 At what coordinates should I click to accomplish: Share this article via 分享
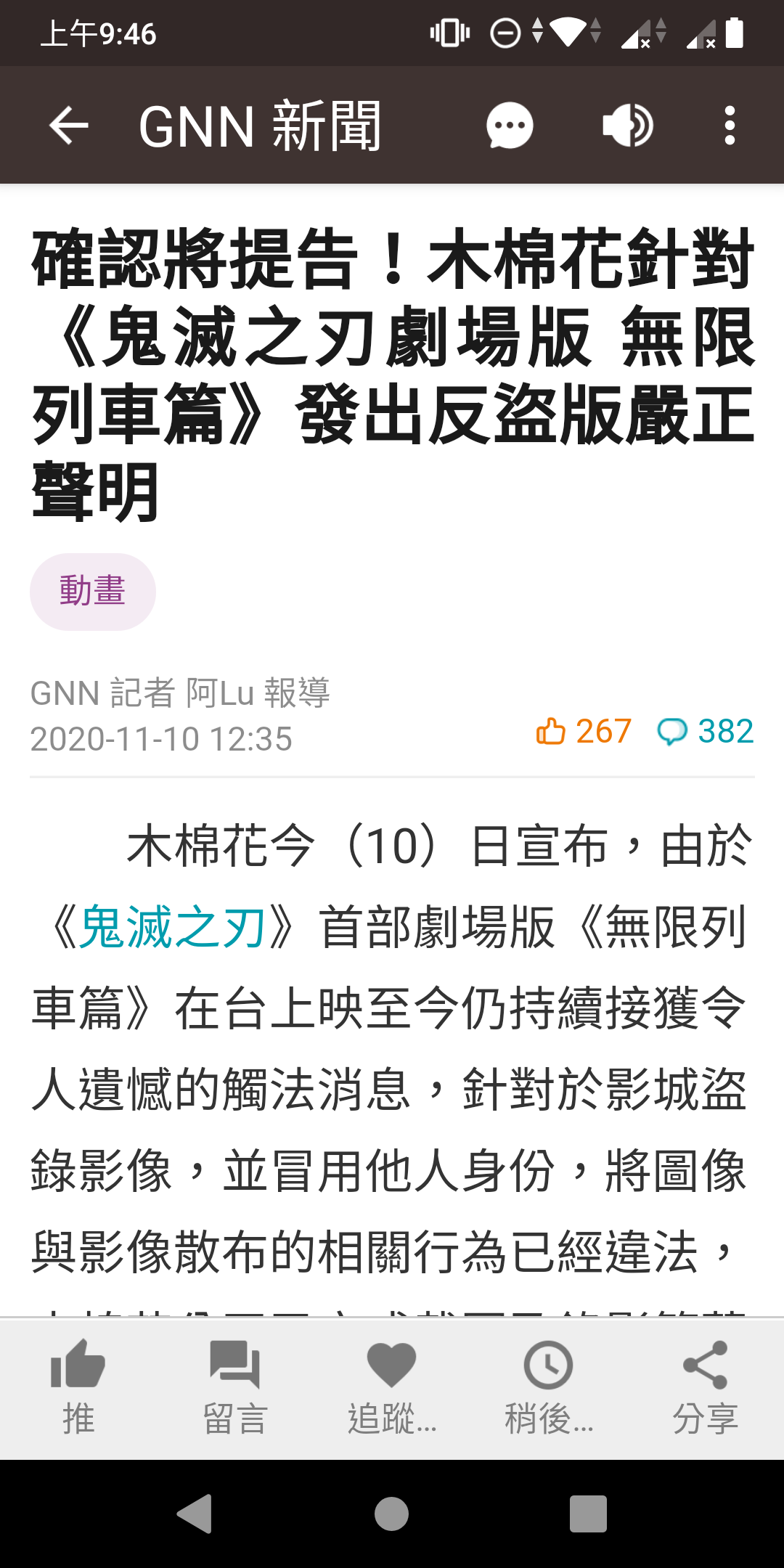[x=706, y=1388]
